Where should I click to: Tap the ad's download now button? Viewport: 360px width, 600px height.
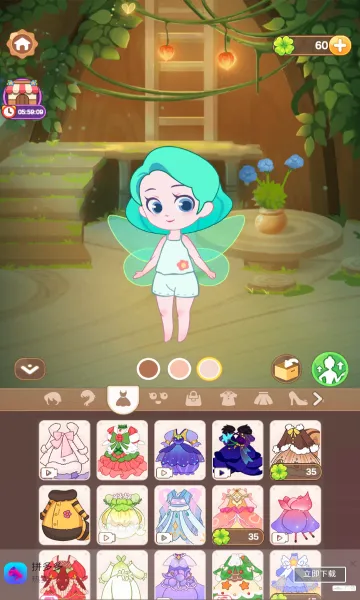pyautogui.click(x=320, y=574)
